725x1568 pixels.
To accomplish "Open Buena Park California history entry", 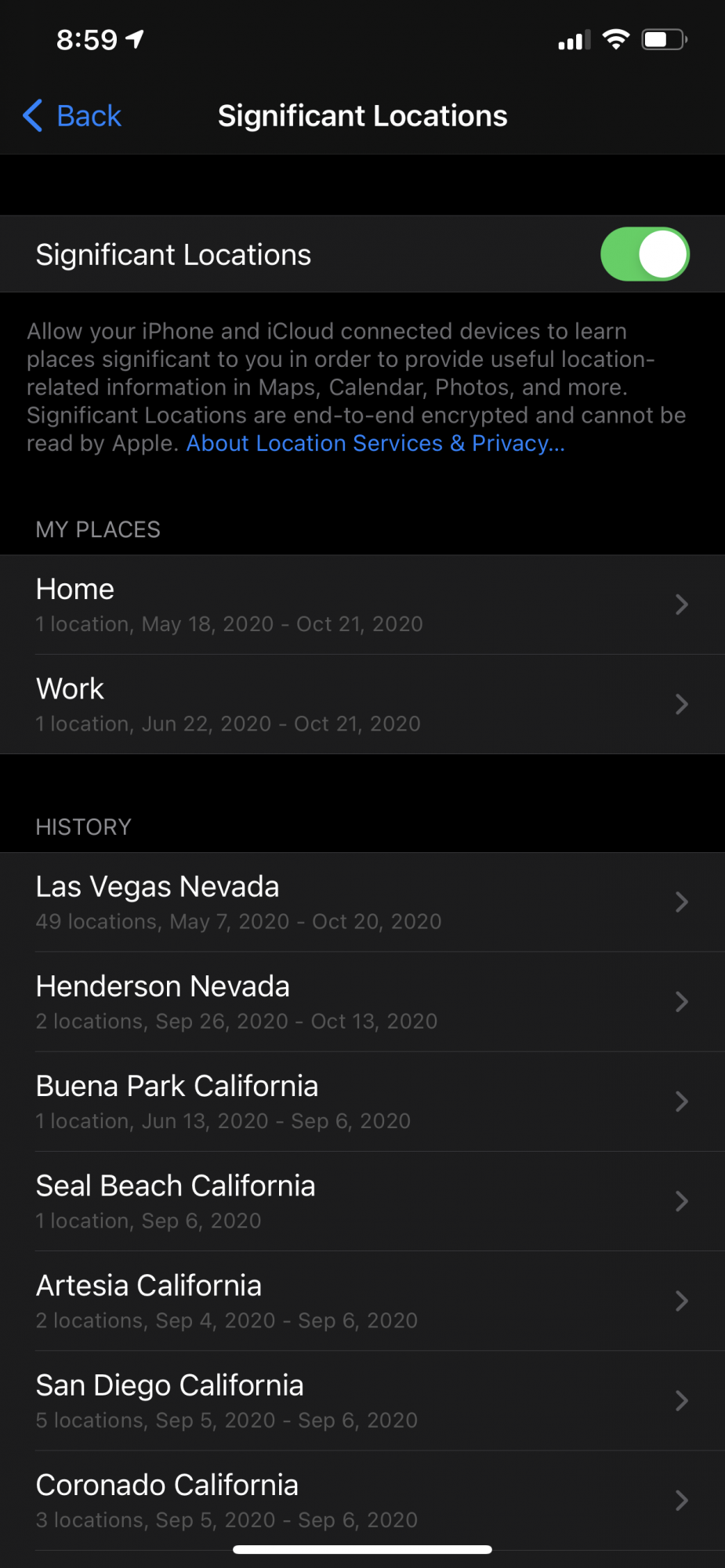I will [x=362, y=1102].
